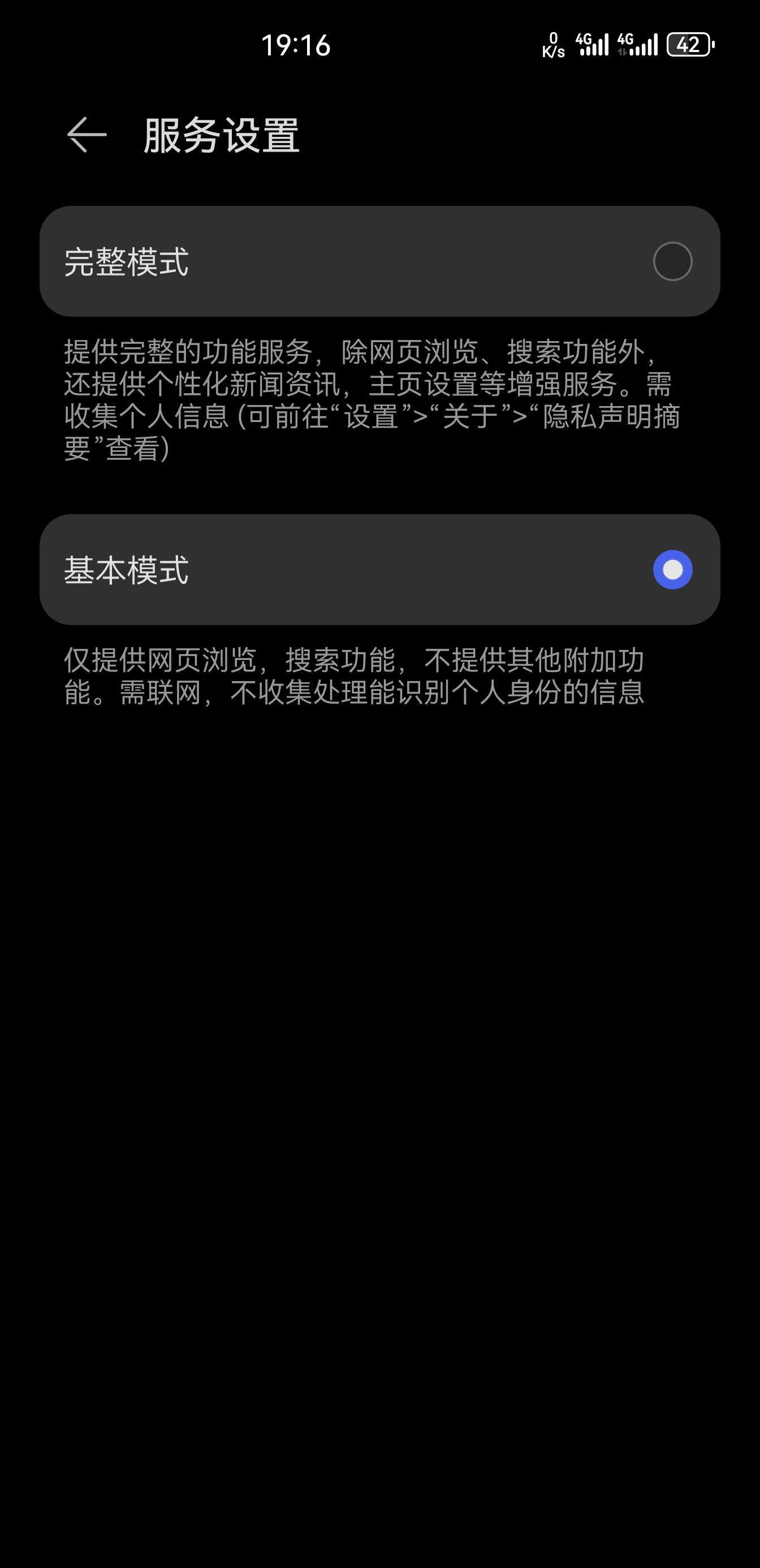Choose the 基本模式 option
This screenshot has height=1568, width=760.
(672, 570)
